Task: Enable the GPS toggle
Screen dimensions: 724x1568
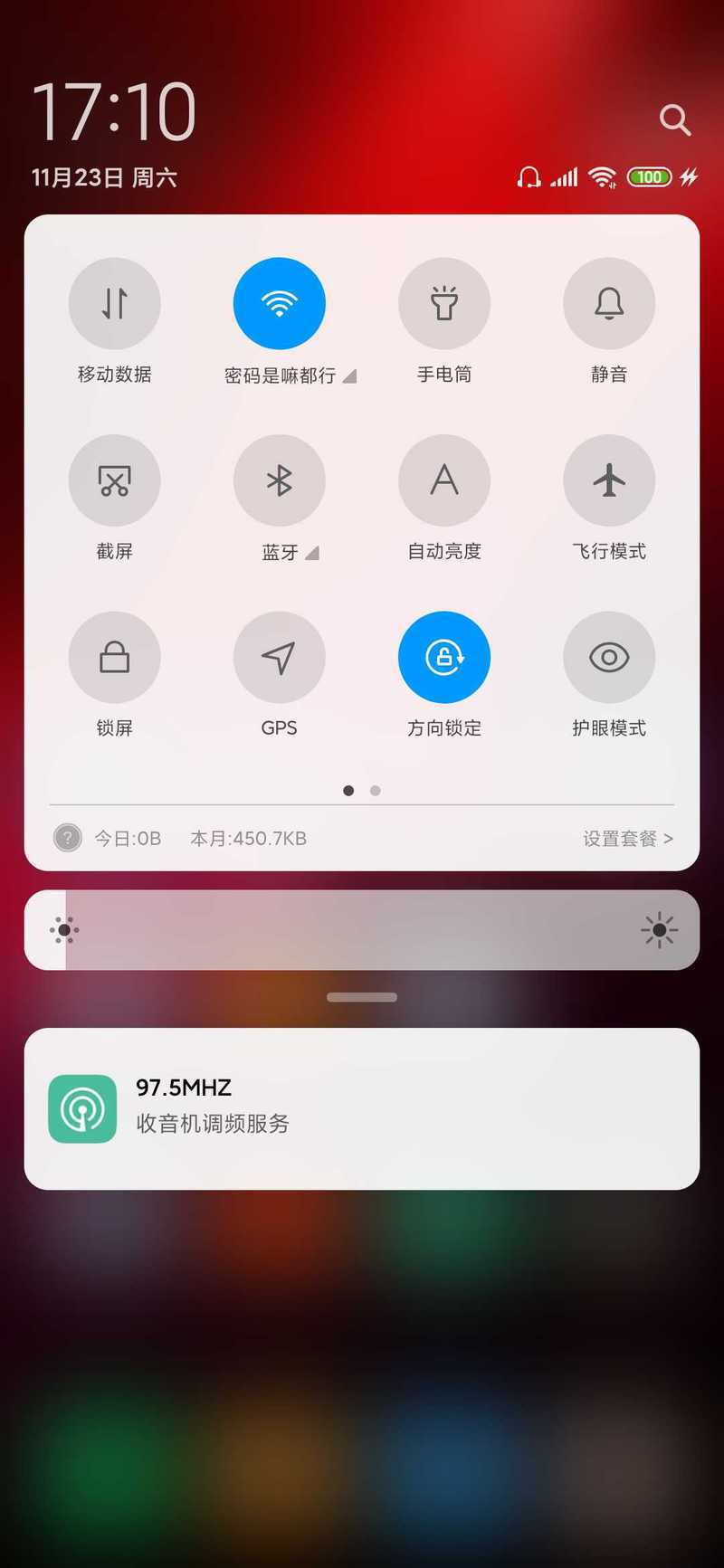Action: pyautogui.click(x=280, y=658)
